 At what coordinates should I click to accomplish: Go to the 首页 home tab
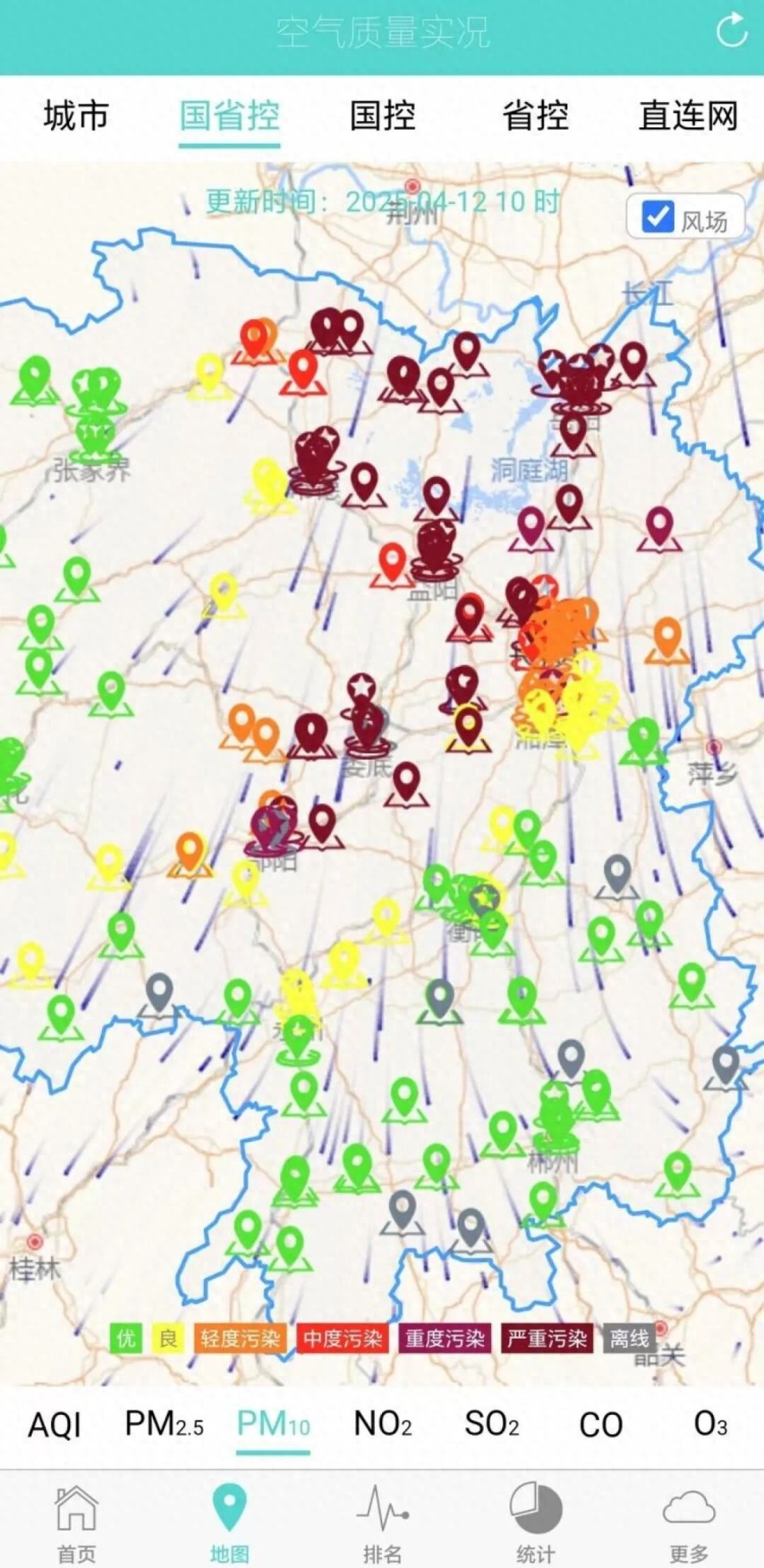[76, 1523]
